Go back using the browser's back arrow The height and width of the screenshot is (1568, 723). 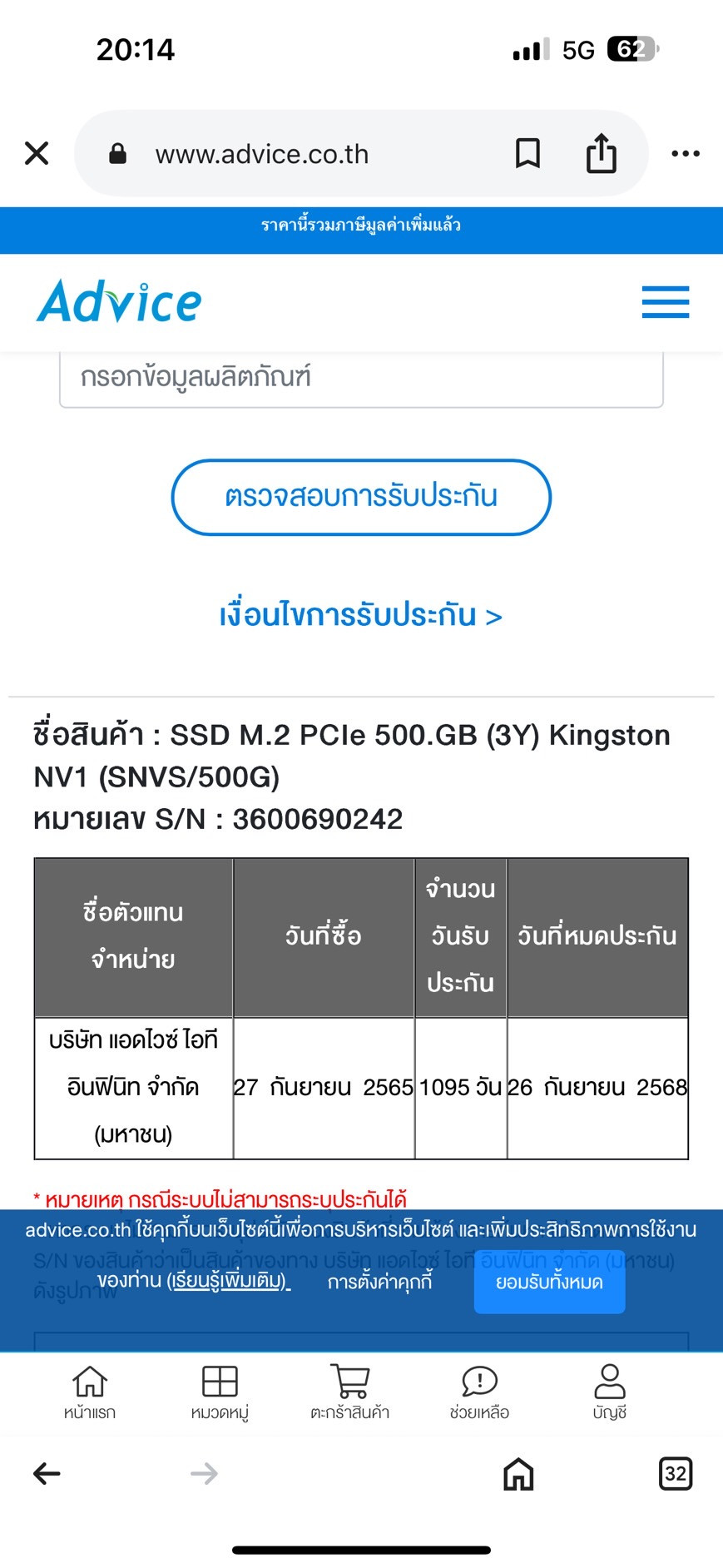[47, 1474]
